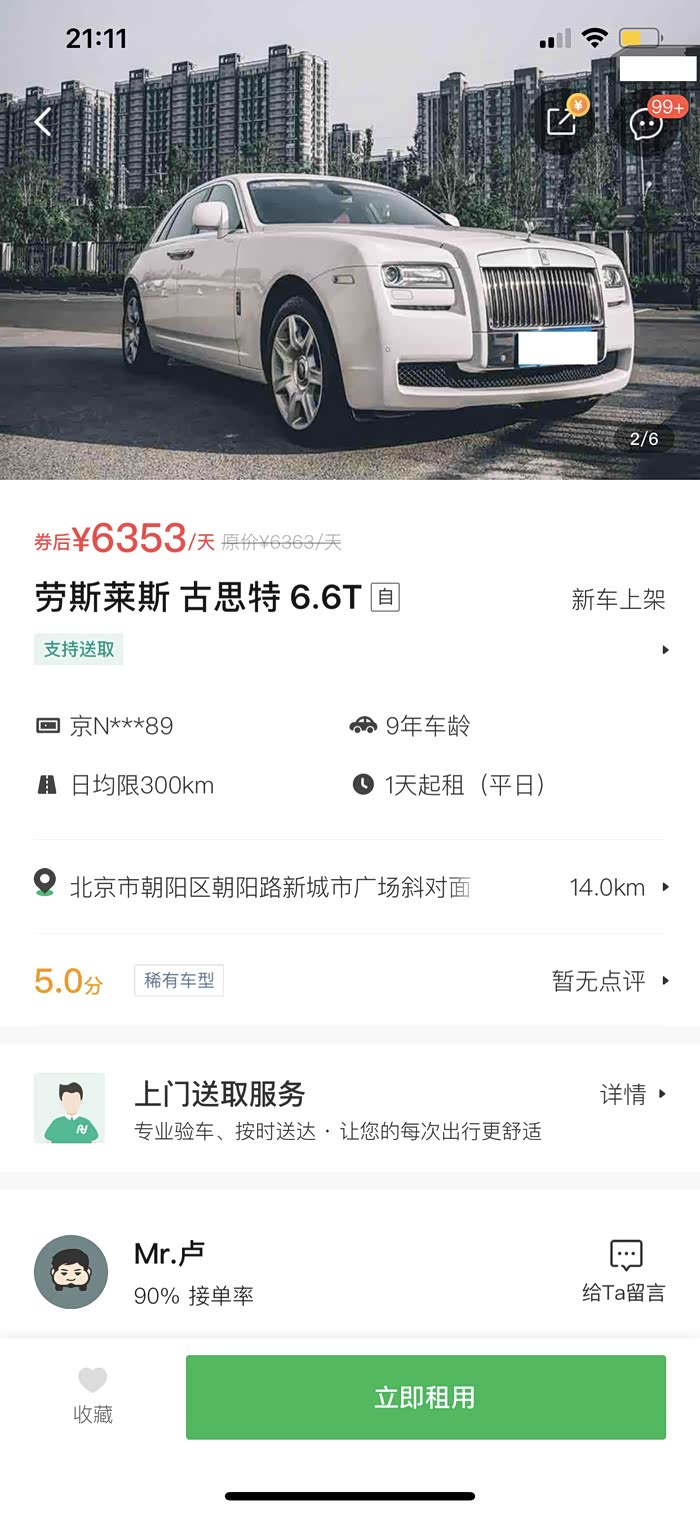700x1514 pixels.
Task: Expand the 支持送取 service details arrow
Action: (x=665, y=650)
